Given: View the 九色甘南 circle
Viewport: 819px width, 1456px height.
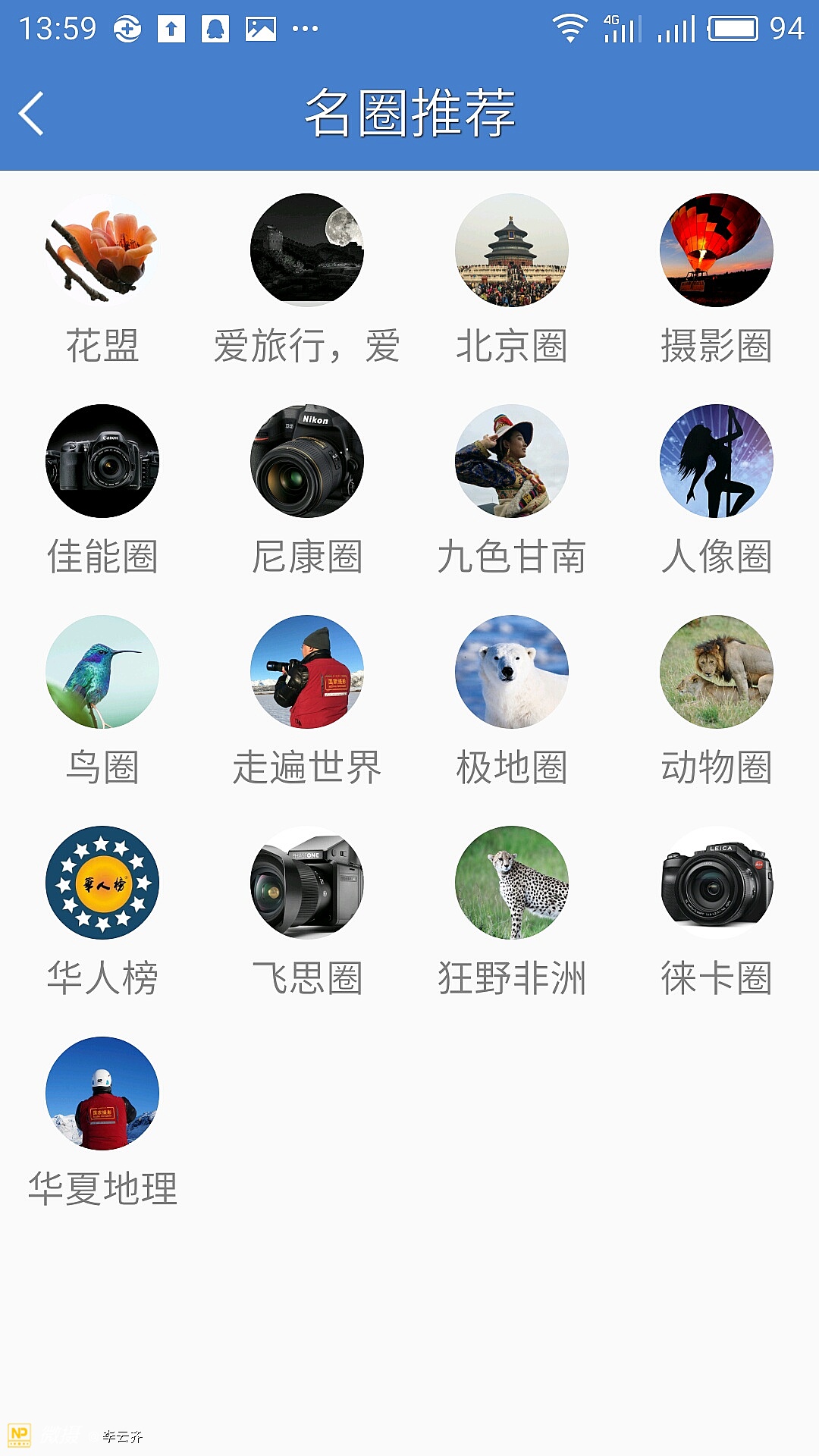Looking at the screenshot, I should tap(512, 461).
